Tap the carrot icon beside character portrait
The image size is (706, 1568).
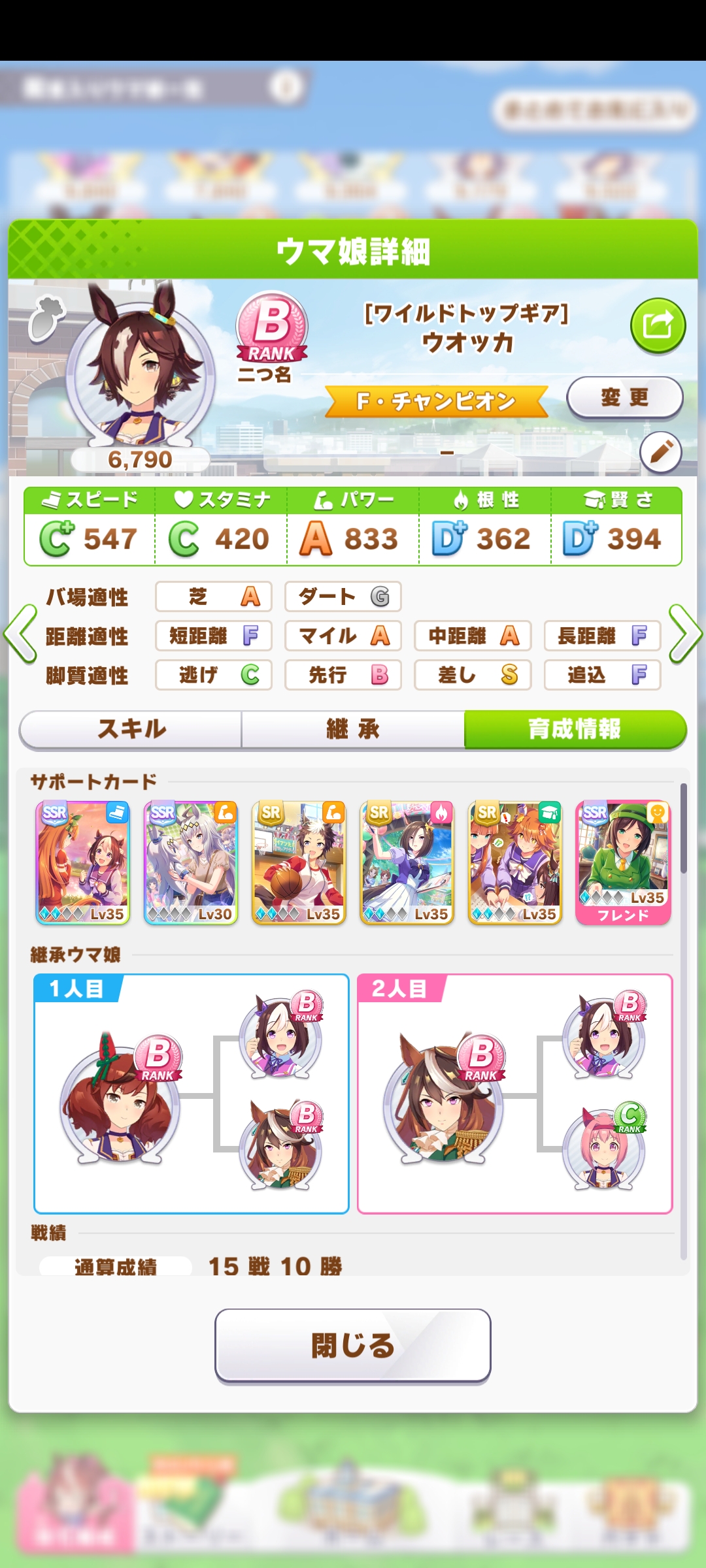pos(46,318)
